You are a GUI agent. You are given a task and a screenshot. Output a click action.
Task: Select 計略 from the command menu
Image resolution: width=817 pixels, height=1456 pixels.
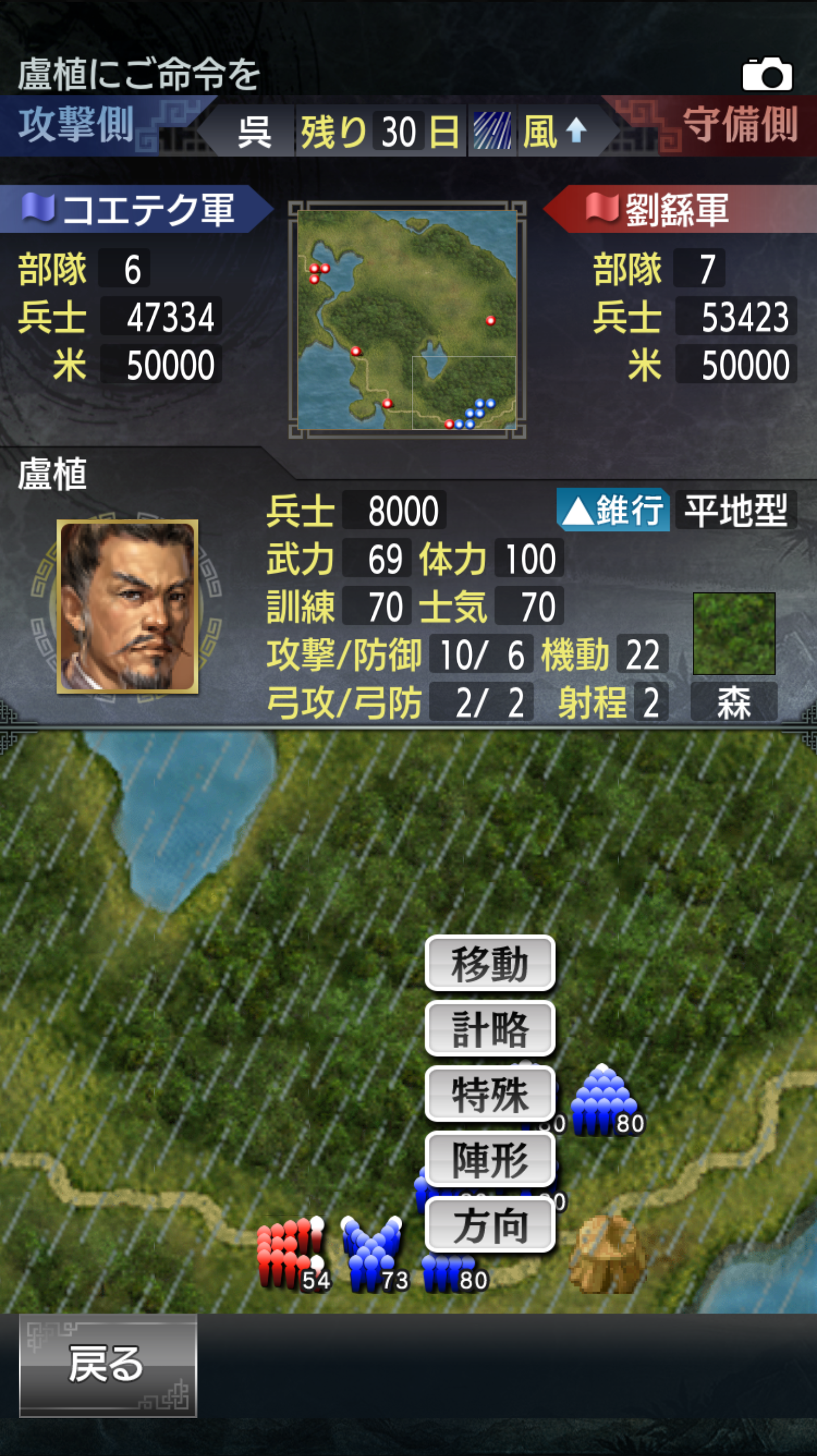click(490, 1028)
